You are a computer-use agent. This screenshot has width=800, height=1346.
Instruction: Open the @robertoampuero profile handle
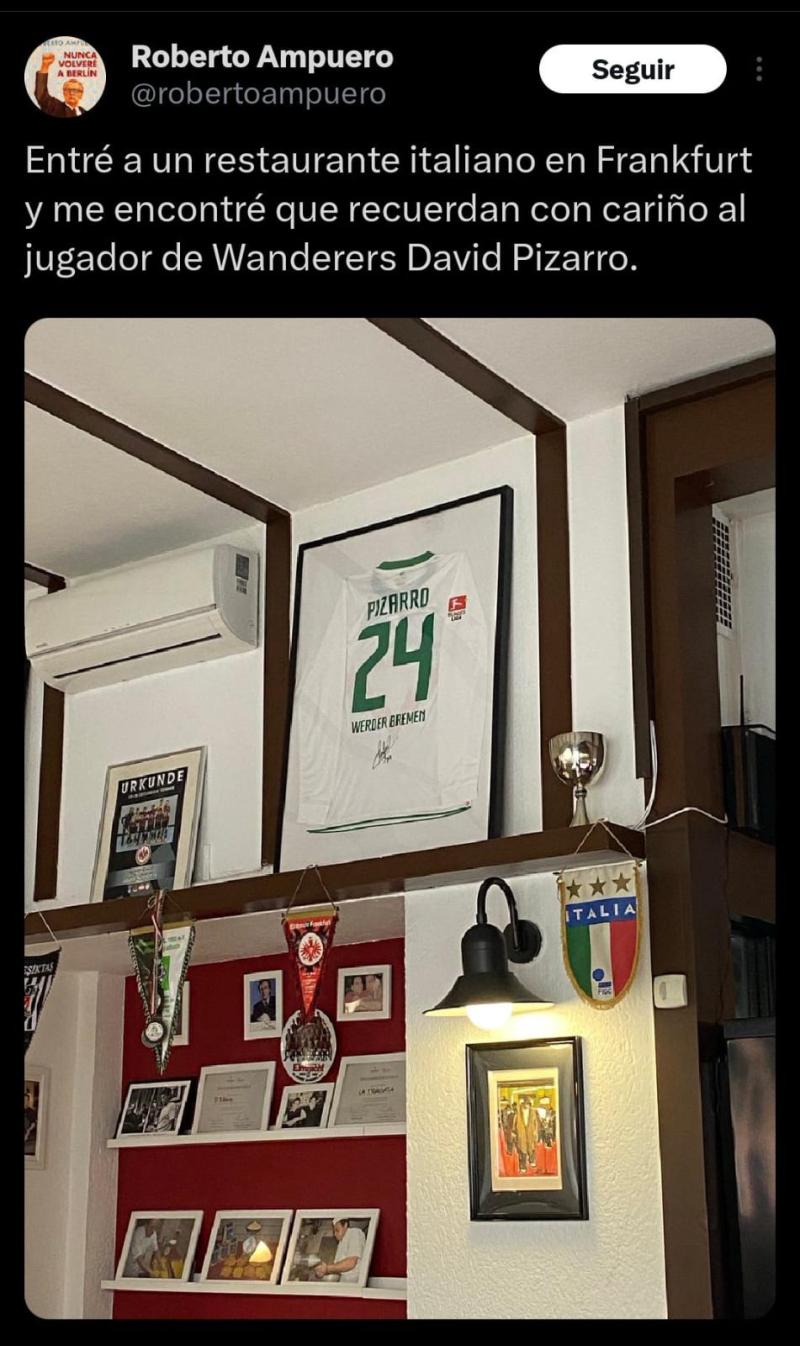(258, 94)
